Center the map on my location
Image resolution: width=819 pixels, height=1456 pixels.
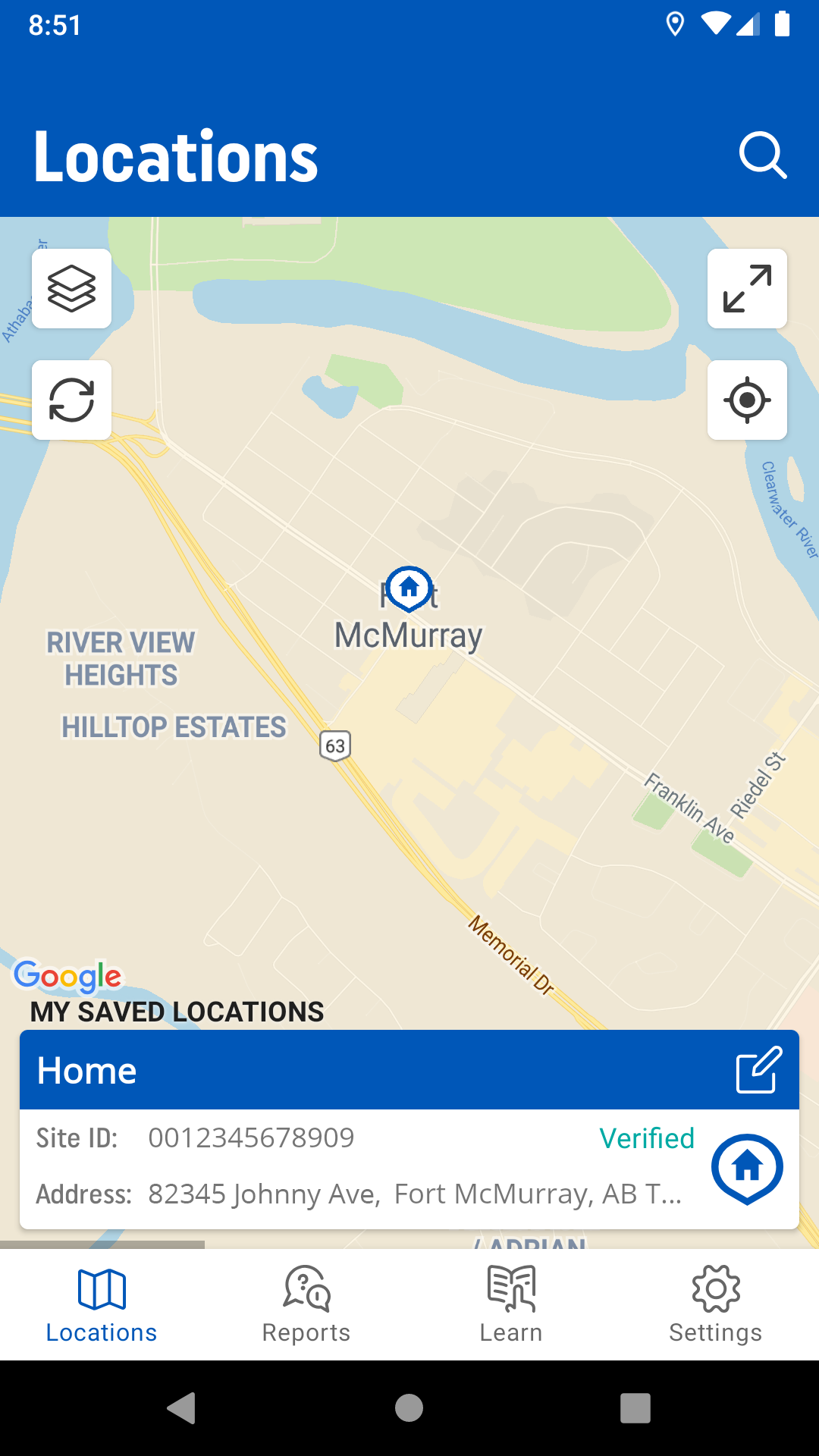pyautogui.click(x=747, y=400)
